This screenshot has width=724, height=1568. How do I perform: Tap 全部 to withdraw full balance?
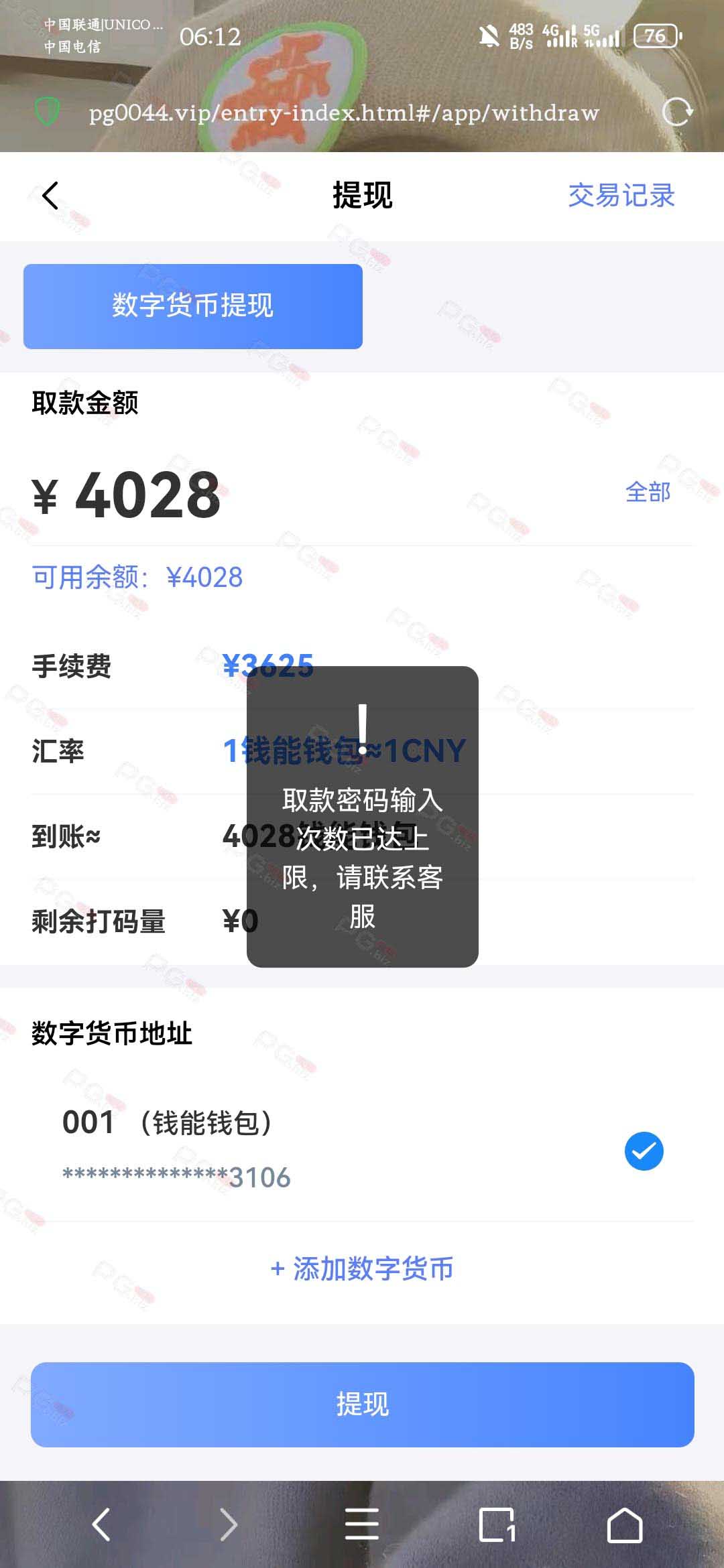[648, 493]
